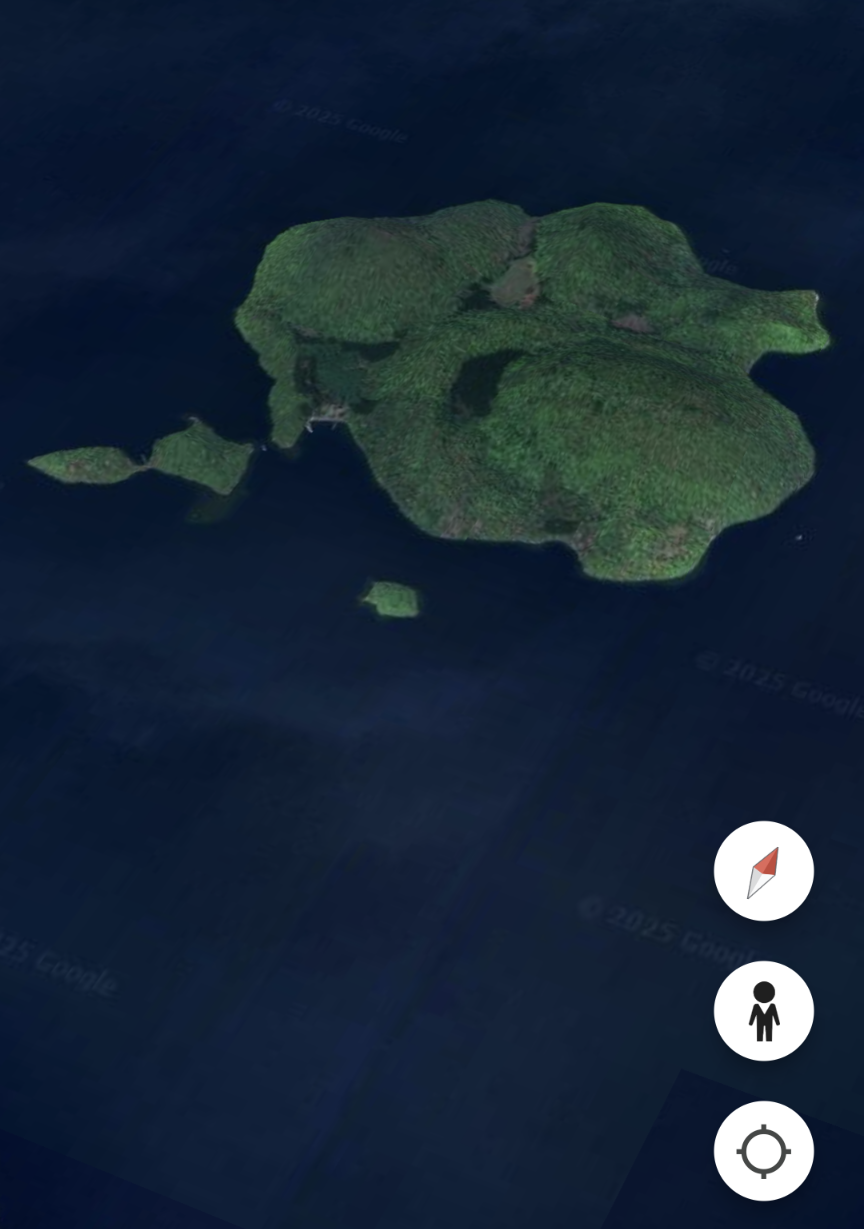
Task: Open Street View with the pegman button
Action: [764, 1011]
